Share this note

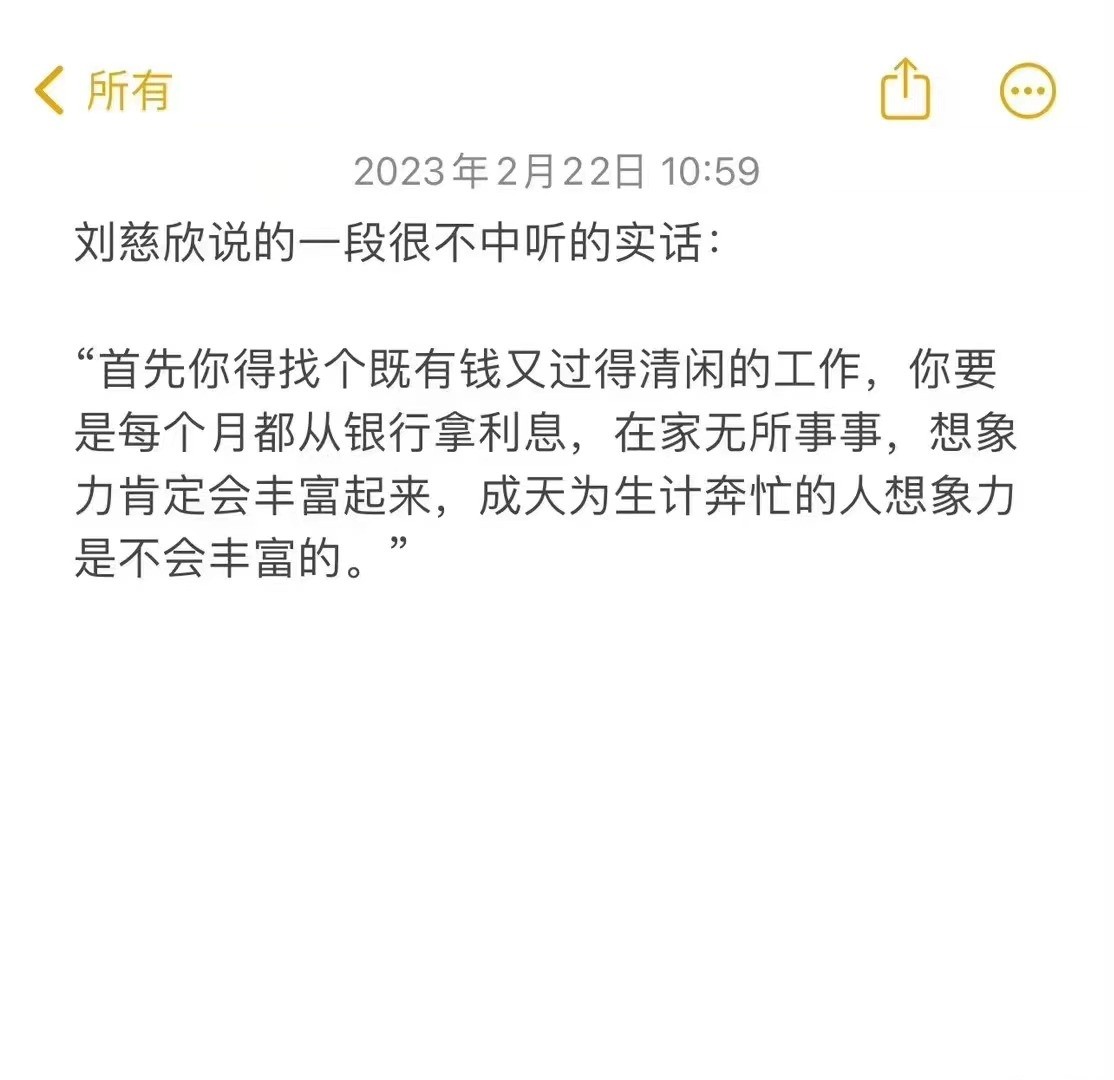[x=905, y=90]
